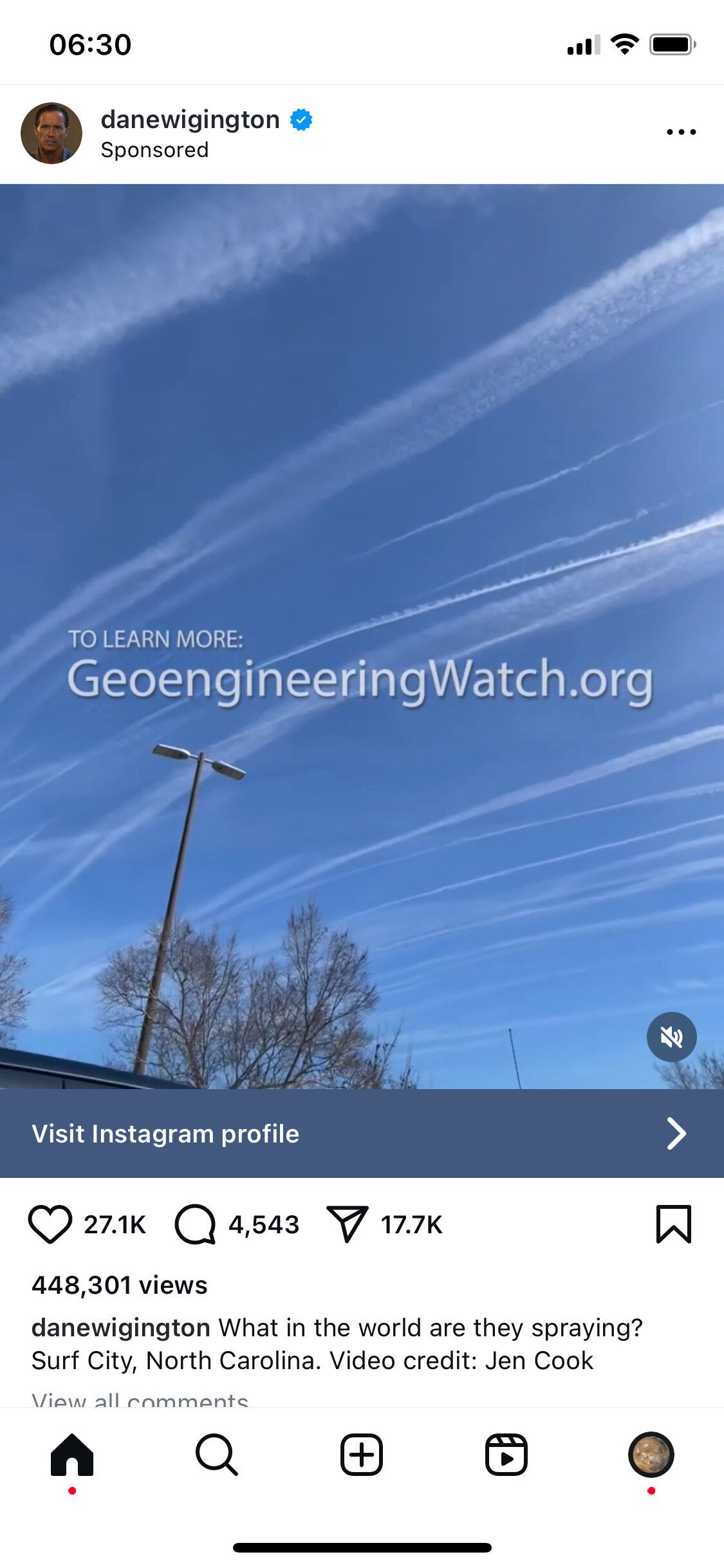724x1568 pixels.
Task: Share the post via paper plane
Action: click(x=348, y=1224)
